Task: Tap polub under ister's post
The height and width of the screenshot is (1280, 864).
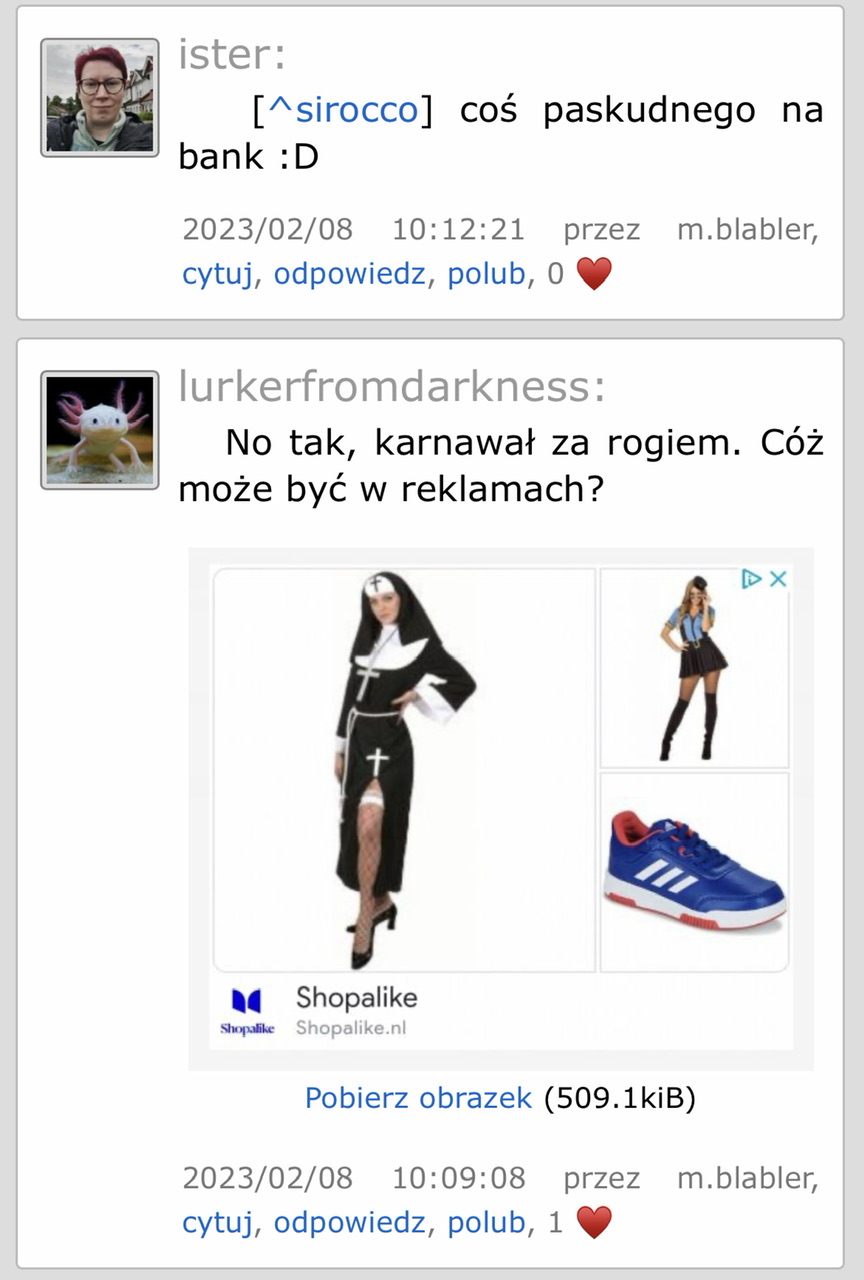Action: pos(485,274)
